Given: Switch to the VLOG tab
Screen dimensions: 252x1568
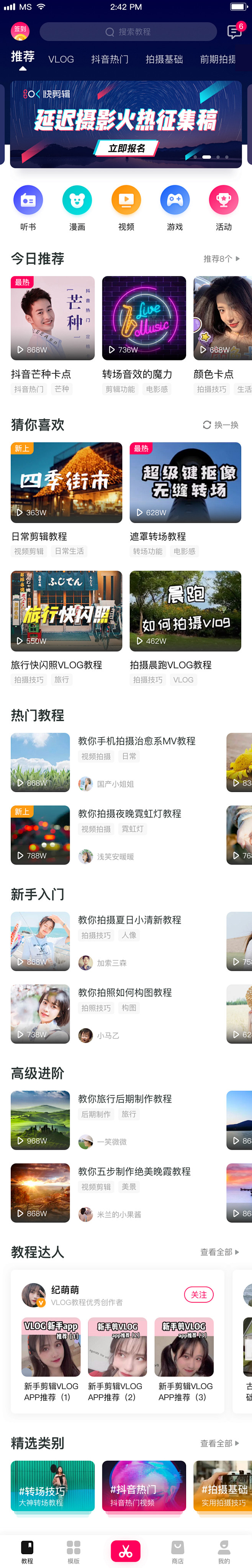Looking at the screenshot, I should tap(61, 60).
